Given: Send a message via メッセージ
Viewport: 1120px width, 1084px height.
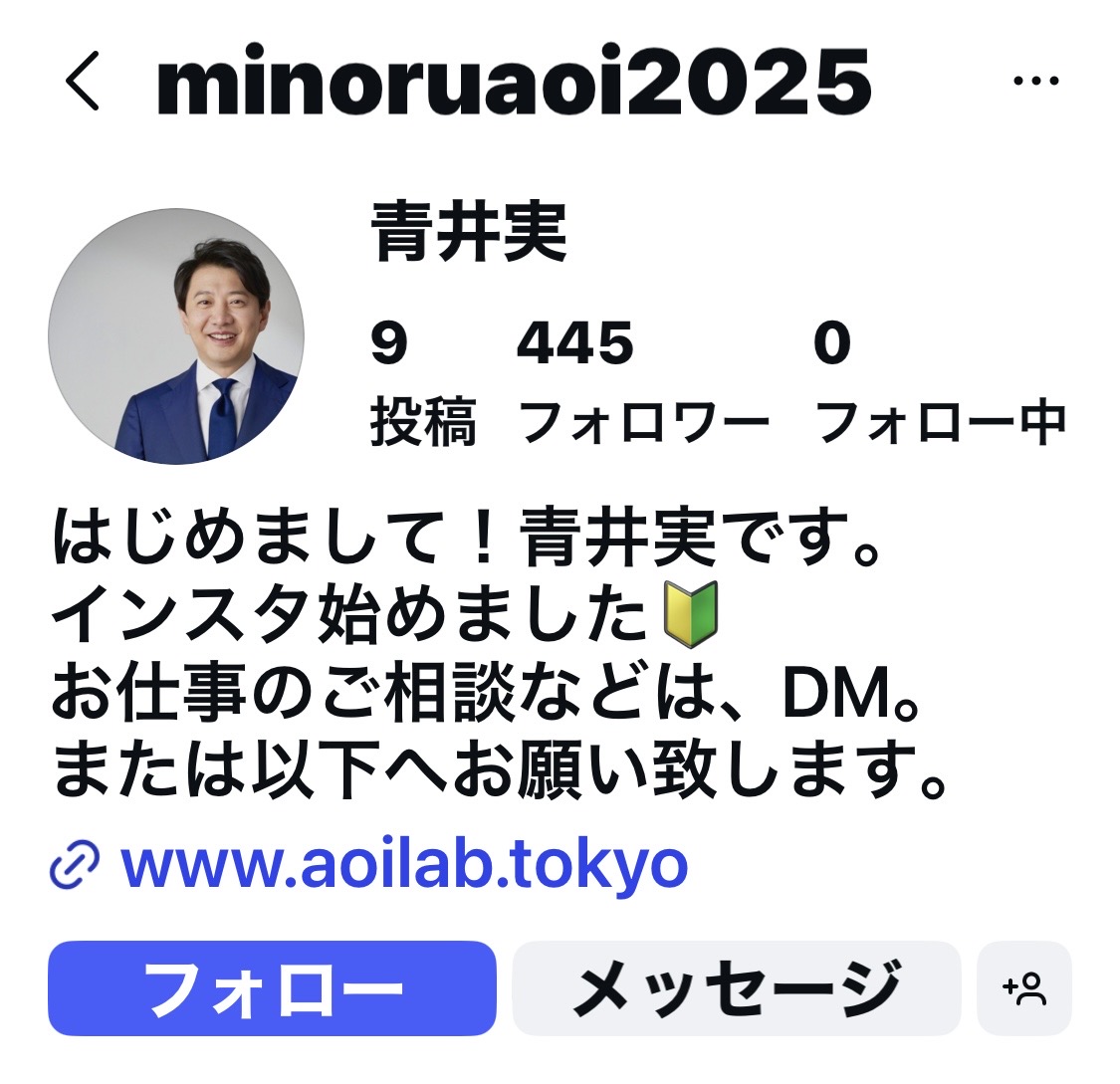Looking at the screenshot, I should pos(737,988).
